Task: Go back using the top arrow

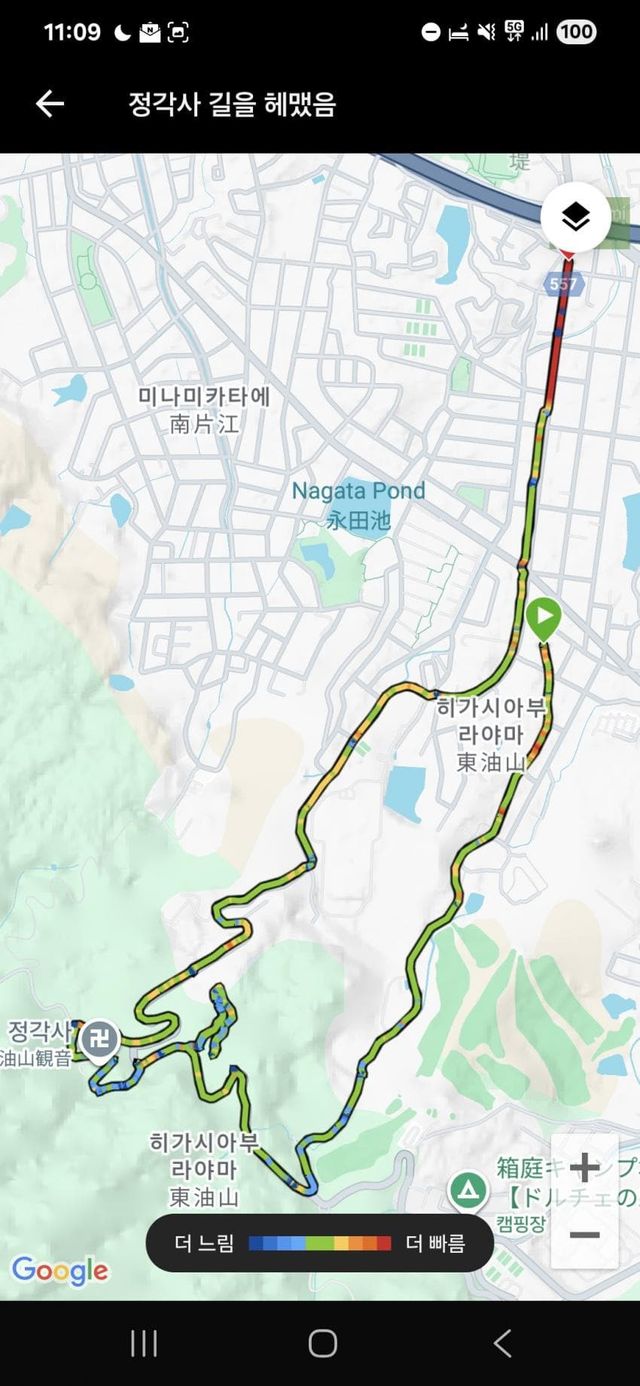Action: [49, 104]
